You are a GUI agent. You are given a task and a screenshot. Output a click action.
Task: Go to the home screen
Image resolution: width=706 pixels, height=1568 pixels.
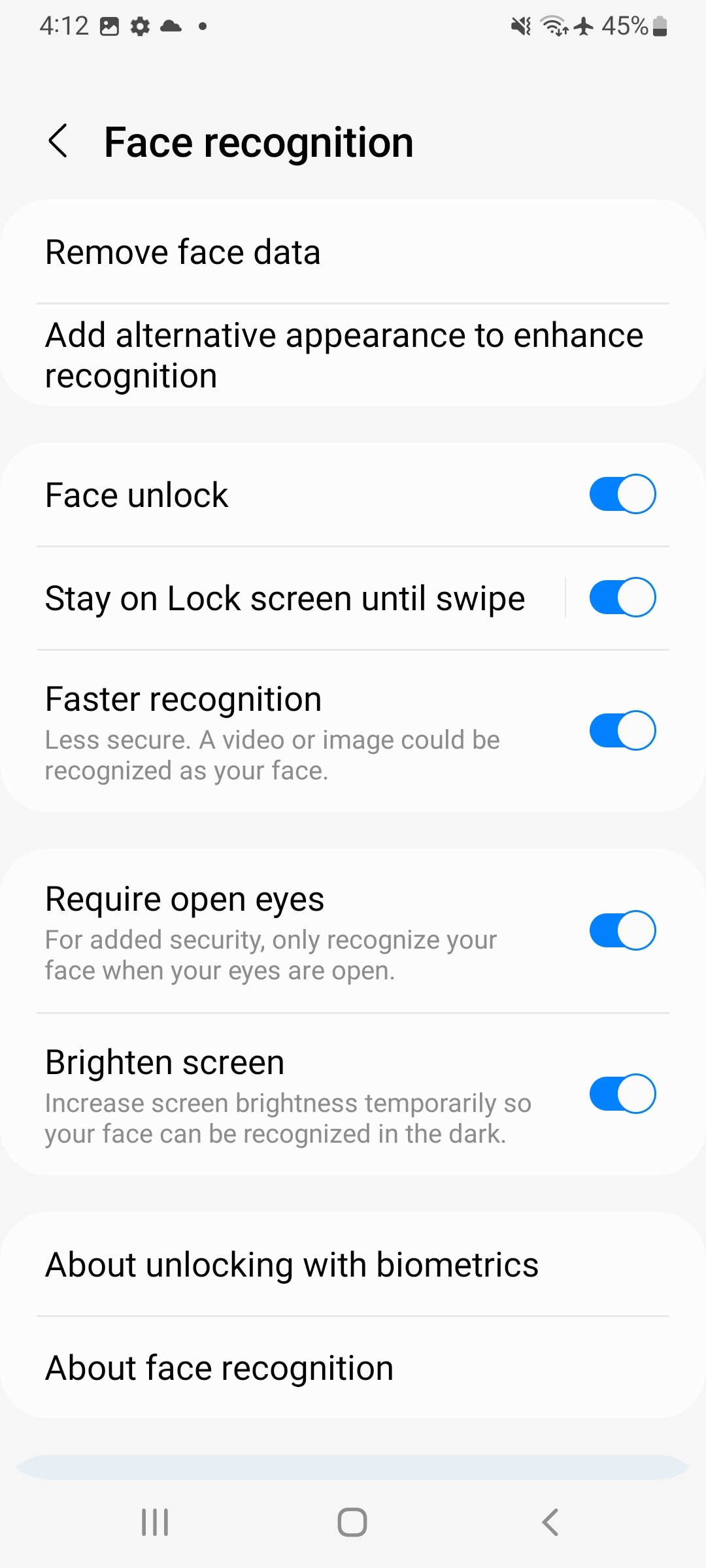click(352, 1522)
